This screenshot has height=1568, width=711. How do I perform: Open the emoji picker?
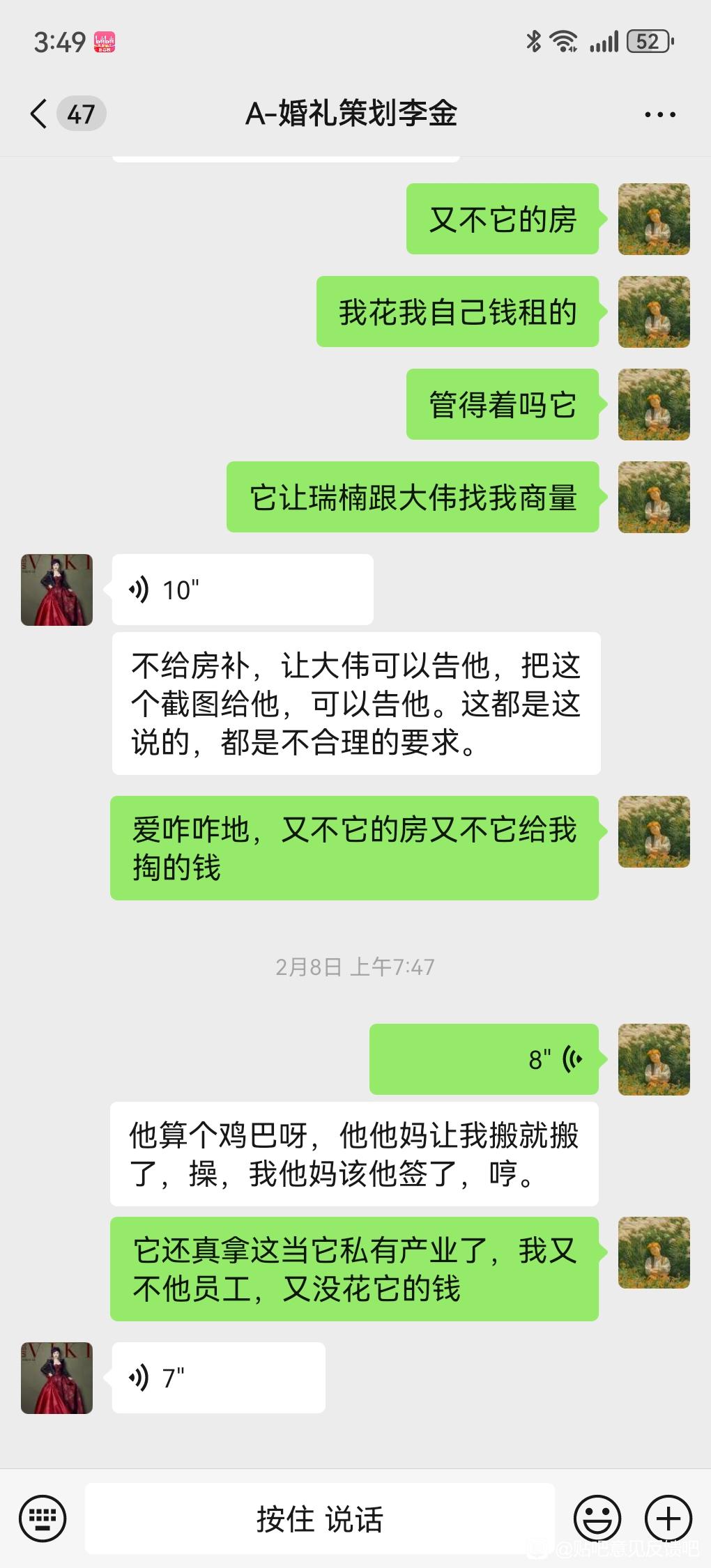[x=597, y=1518]
